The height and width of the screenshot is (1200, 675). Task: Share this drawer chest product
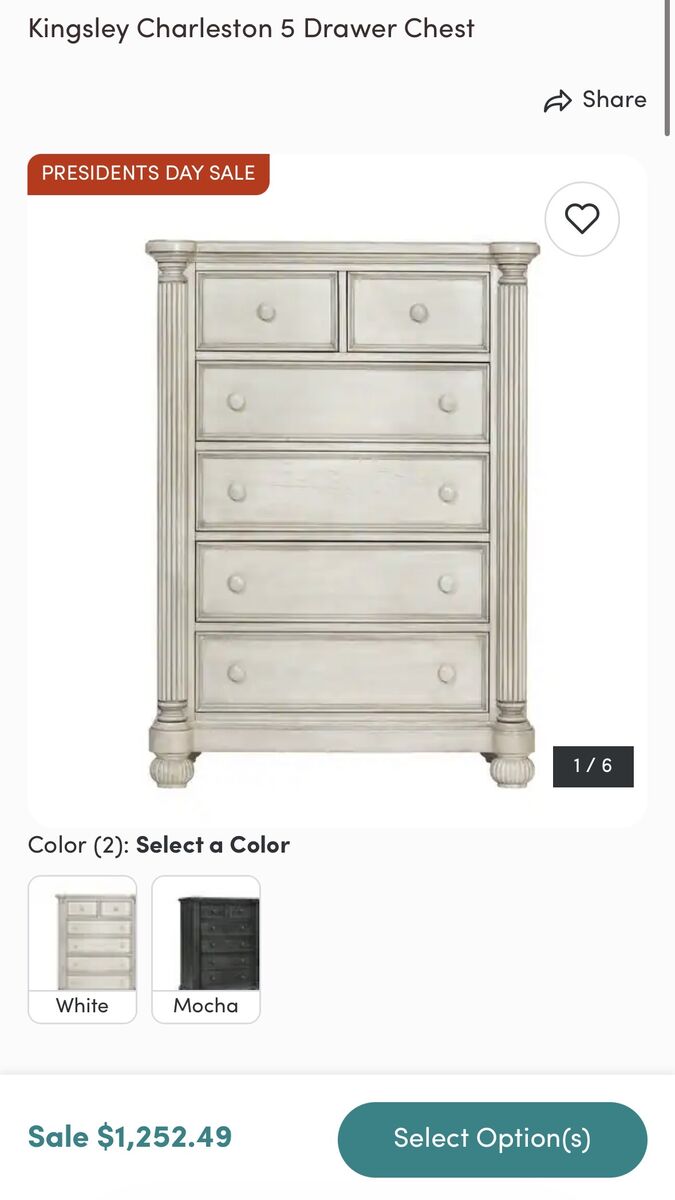pyautogui.click(x=595, y=100)
